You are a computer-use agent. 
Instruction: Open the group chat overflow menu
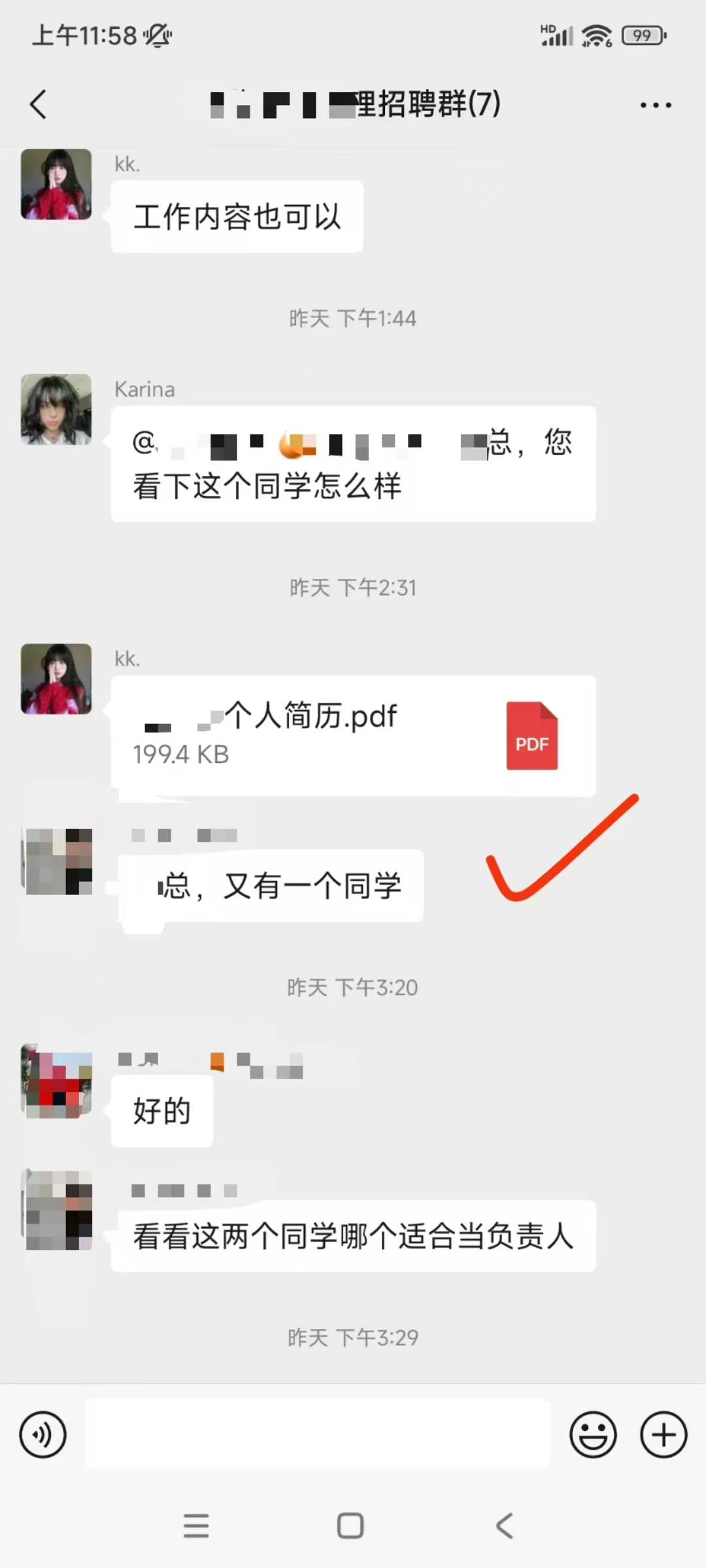pos(655,105)
